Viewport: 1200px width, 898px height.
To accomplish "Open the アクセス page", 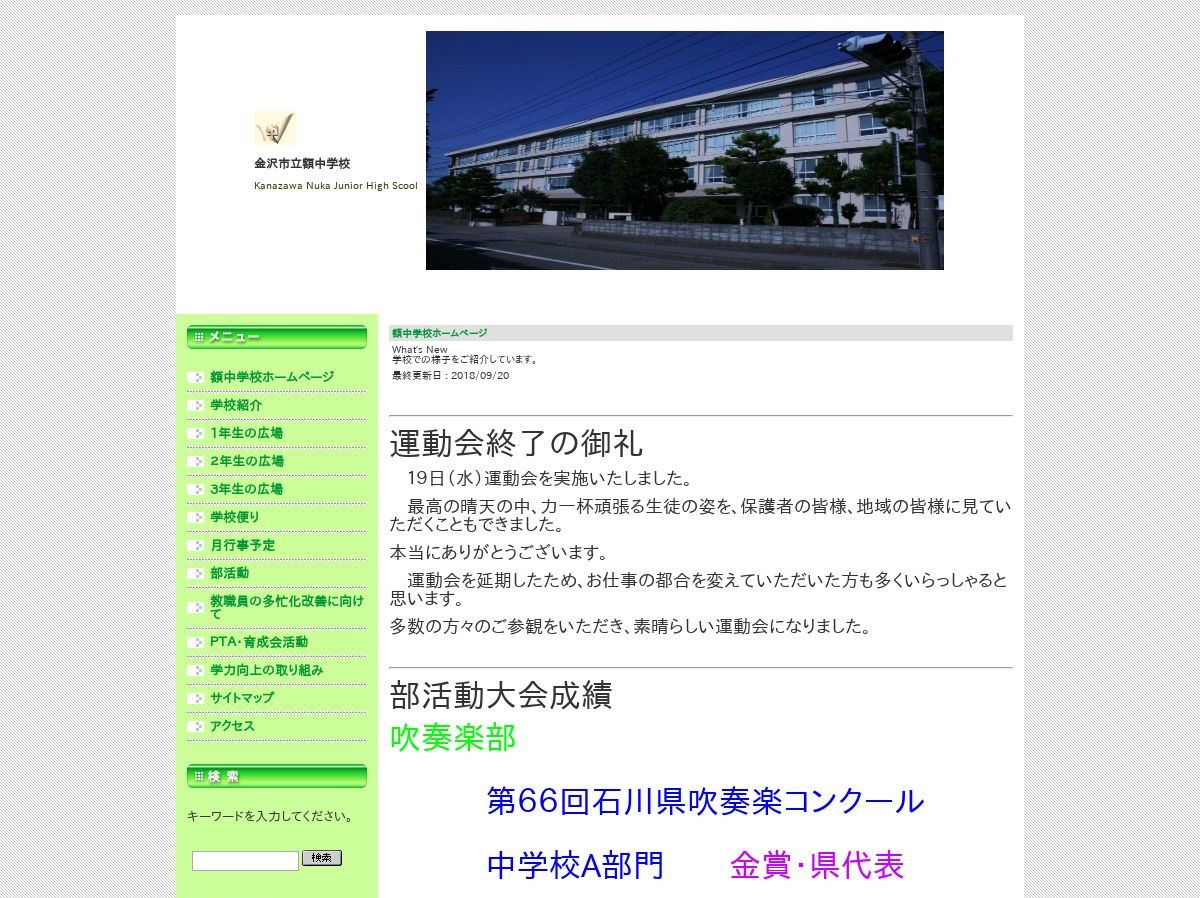I will [x=232, y=726].
